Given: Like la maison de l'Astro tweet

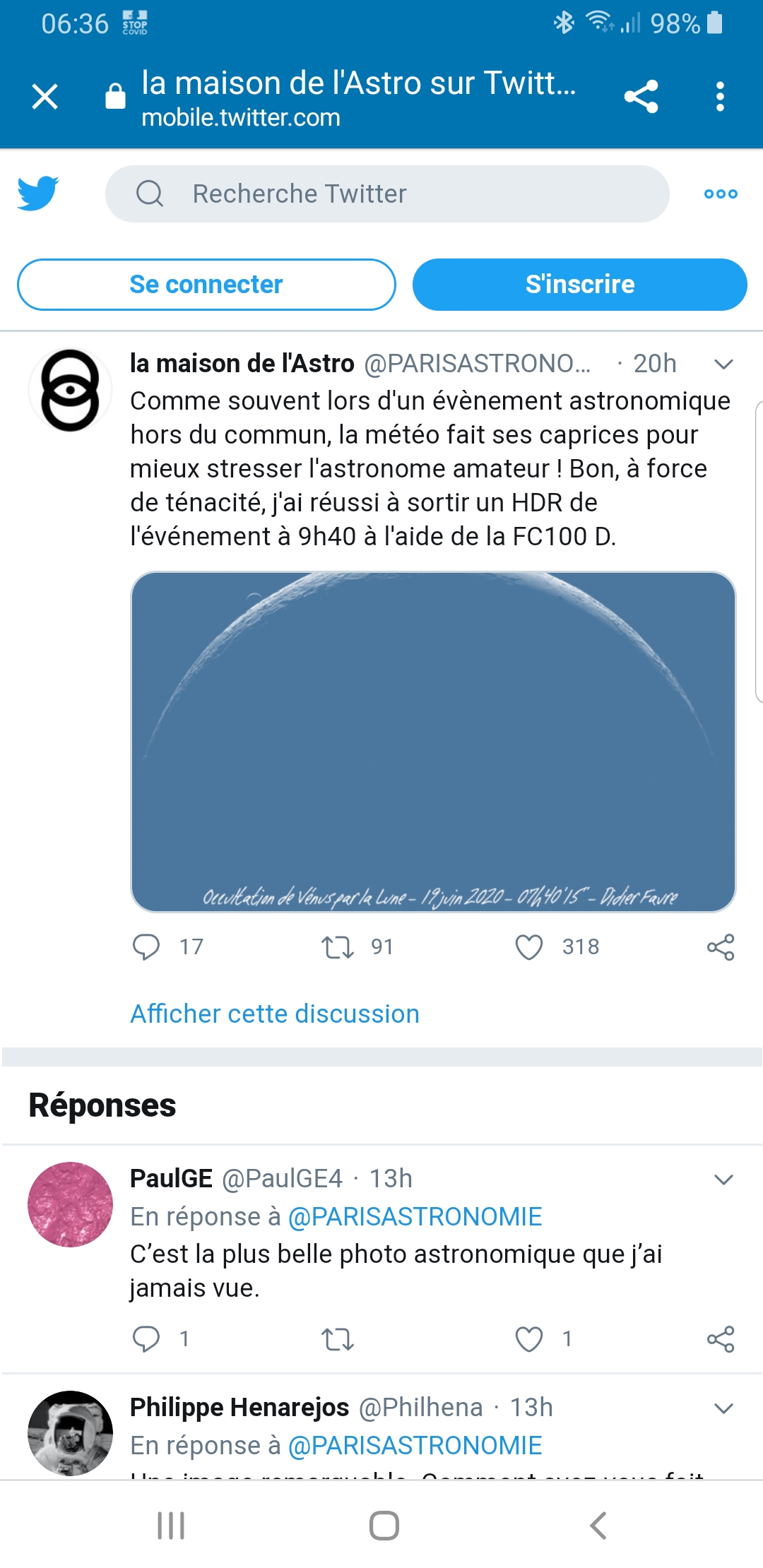Looking at the screenshot, I should click(x=529, y=946).
